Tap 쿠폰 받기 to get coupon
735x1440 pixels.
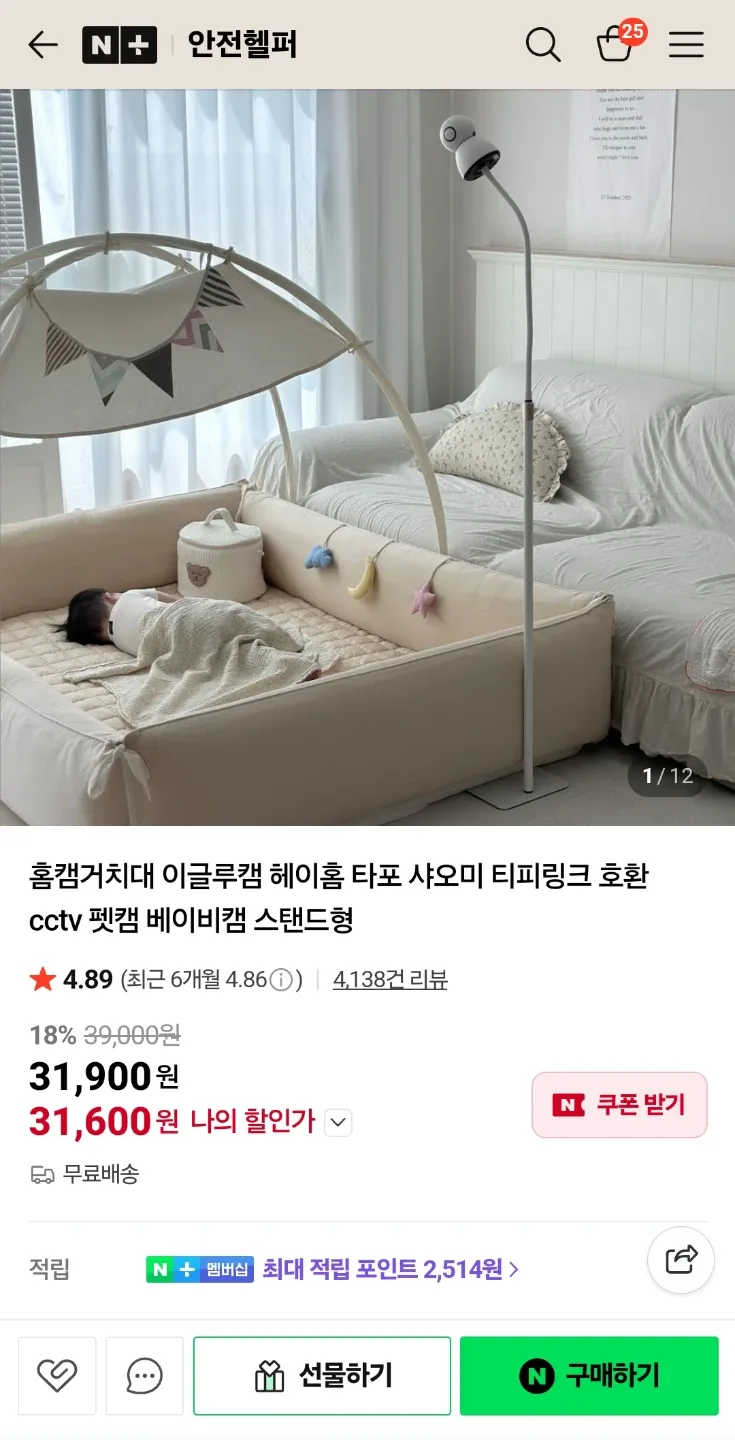click(x=619, y=1105)
